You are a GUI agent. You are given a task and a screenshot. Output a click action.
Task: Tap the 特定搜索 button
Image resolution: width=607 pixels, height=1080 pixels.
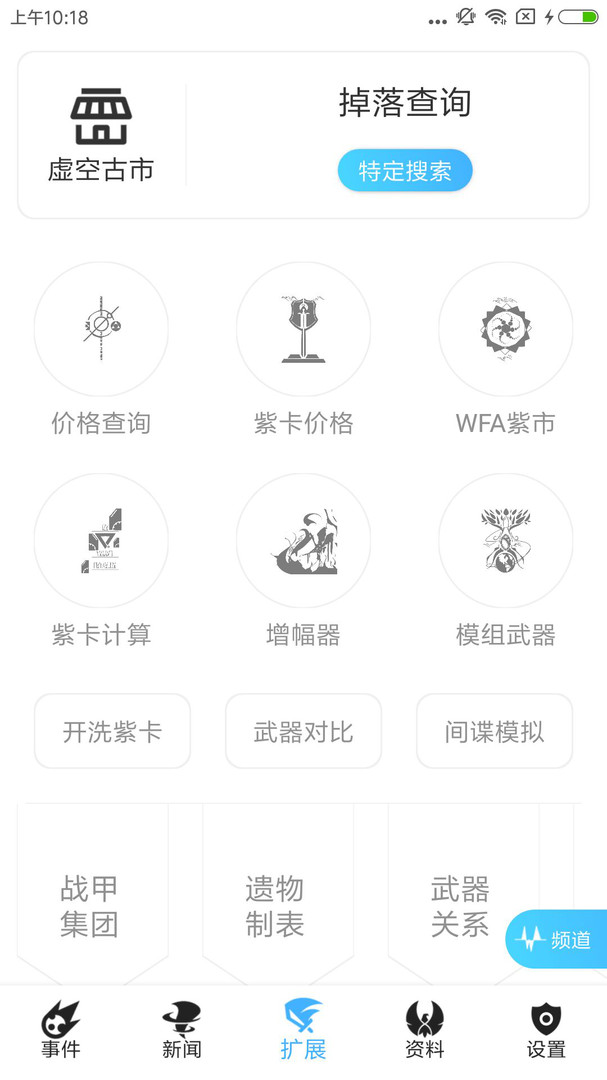point(404,171)
